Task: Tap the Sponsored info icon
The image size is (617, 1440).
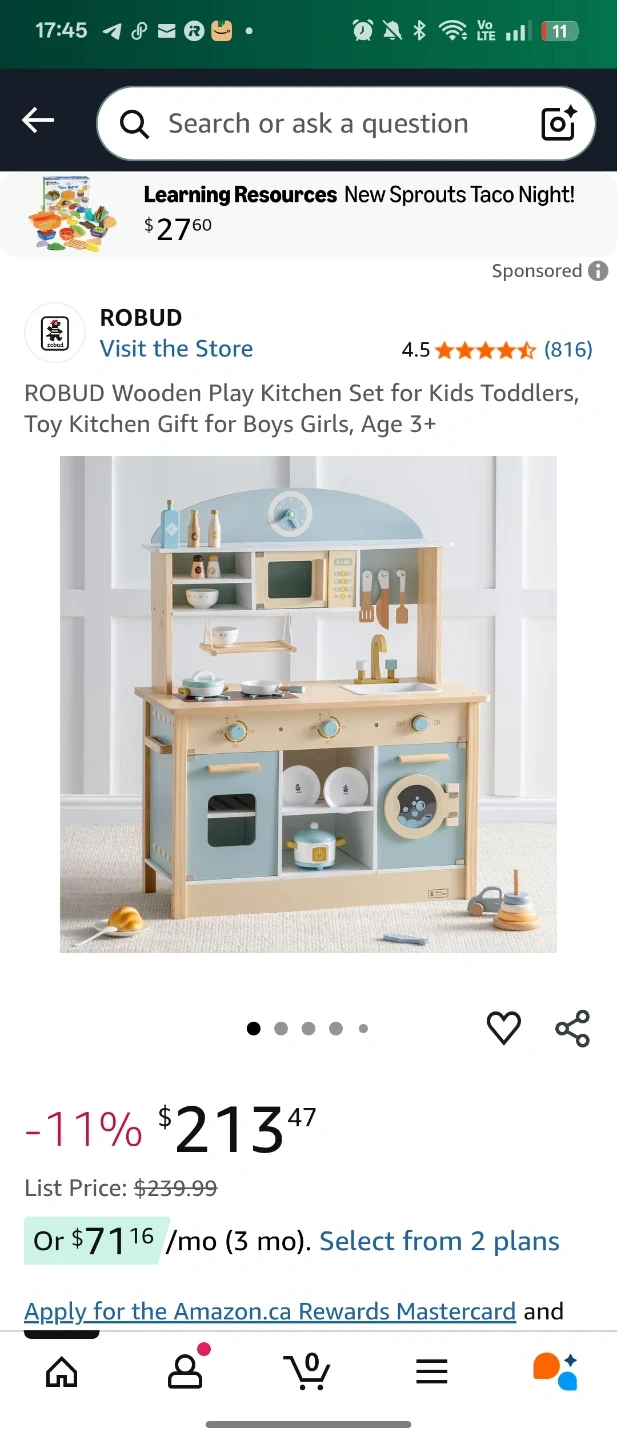Action: pyautogui.click(x=598, y=271)
